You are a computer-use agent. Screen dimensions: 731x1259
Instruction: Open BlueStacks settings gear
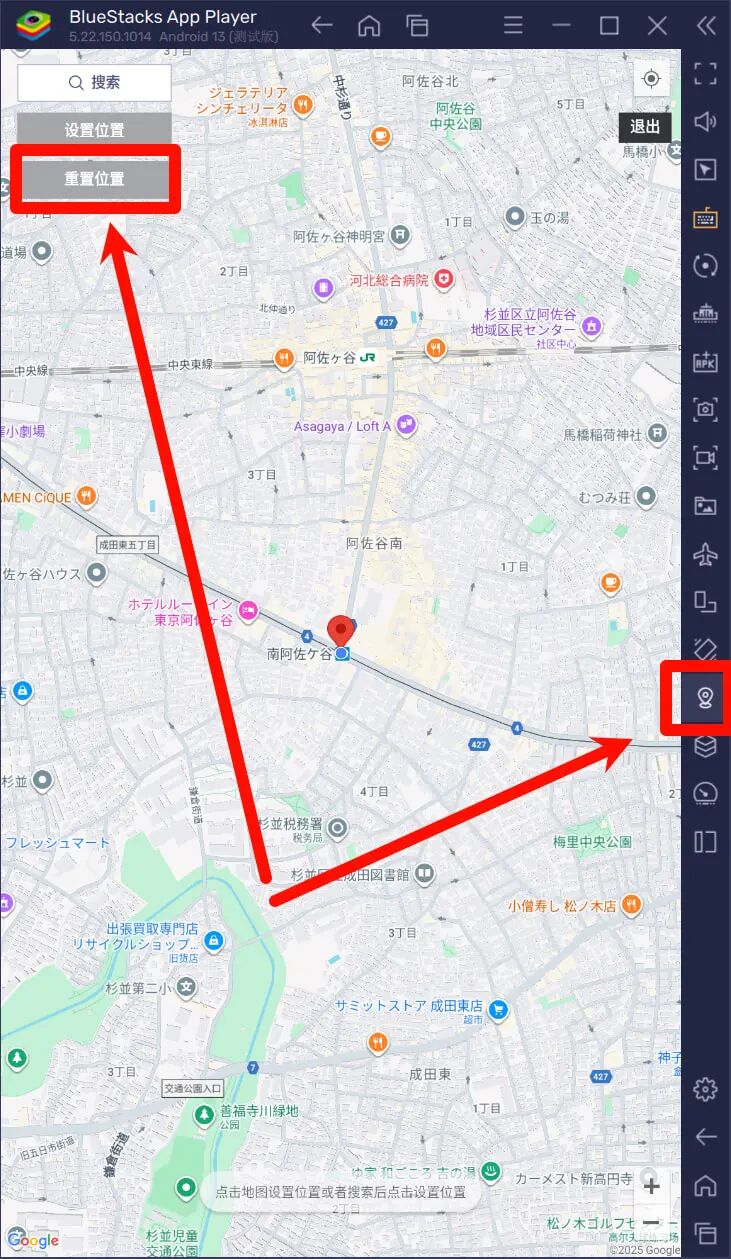click(x=705, y=1088)
